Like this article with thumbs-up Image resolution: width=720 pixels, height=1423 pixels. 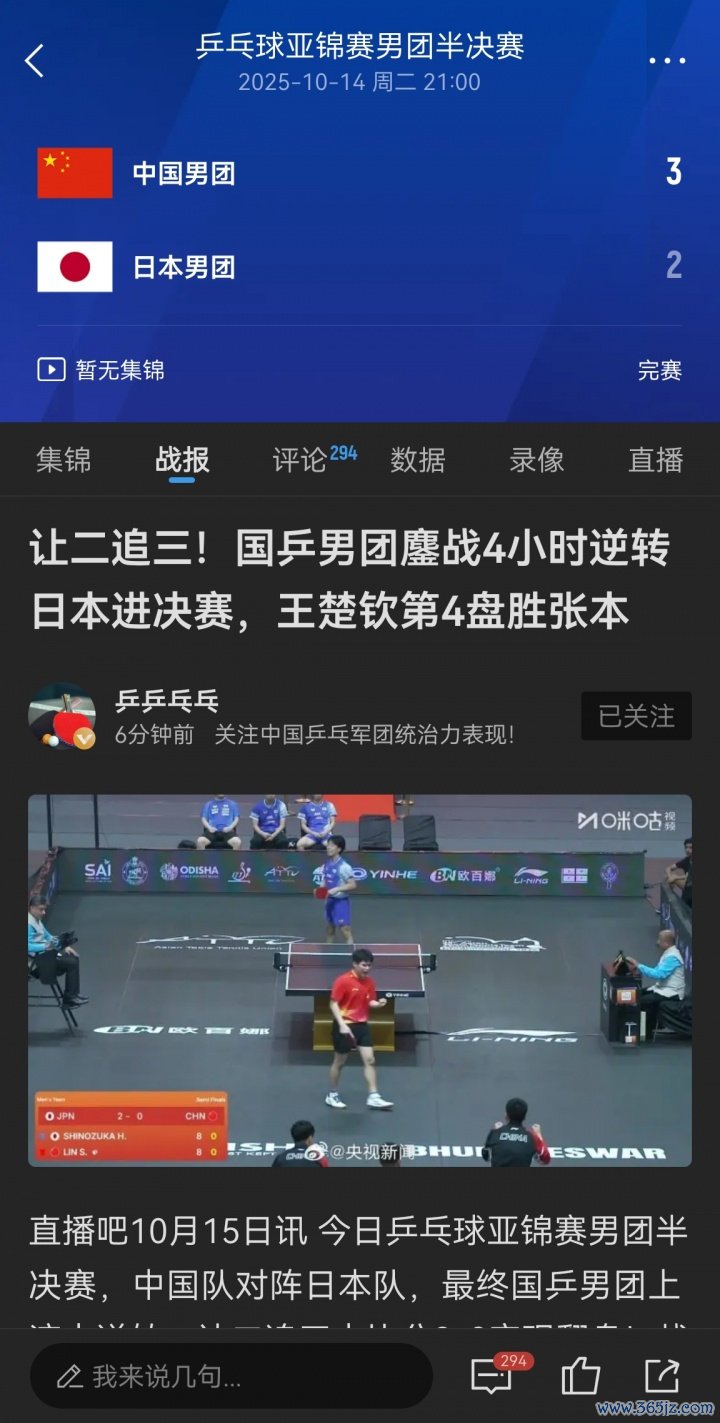(580, 1376)
